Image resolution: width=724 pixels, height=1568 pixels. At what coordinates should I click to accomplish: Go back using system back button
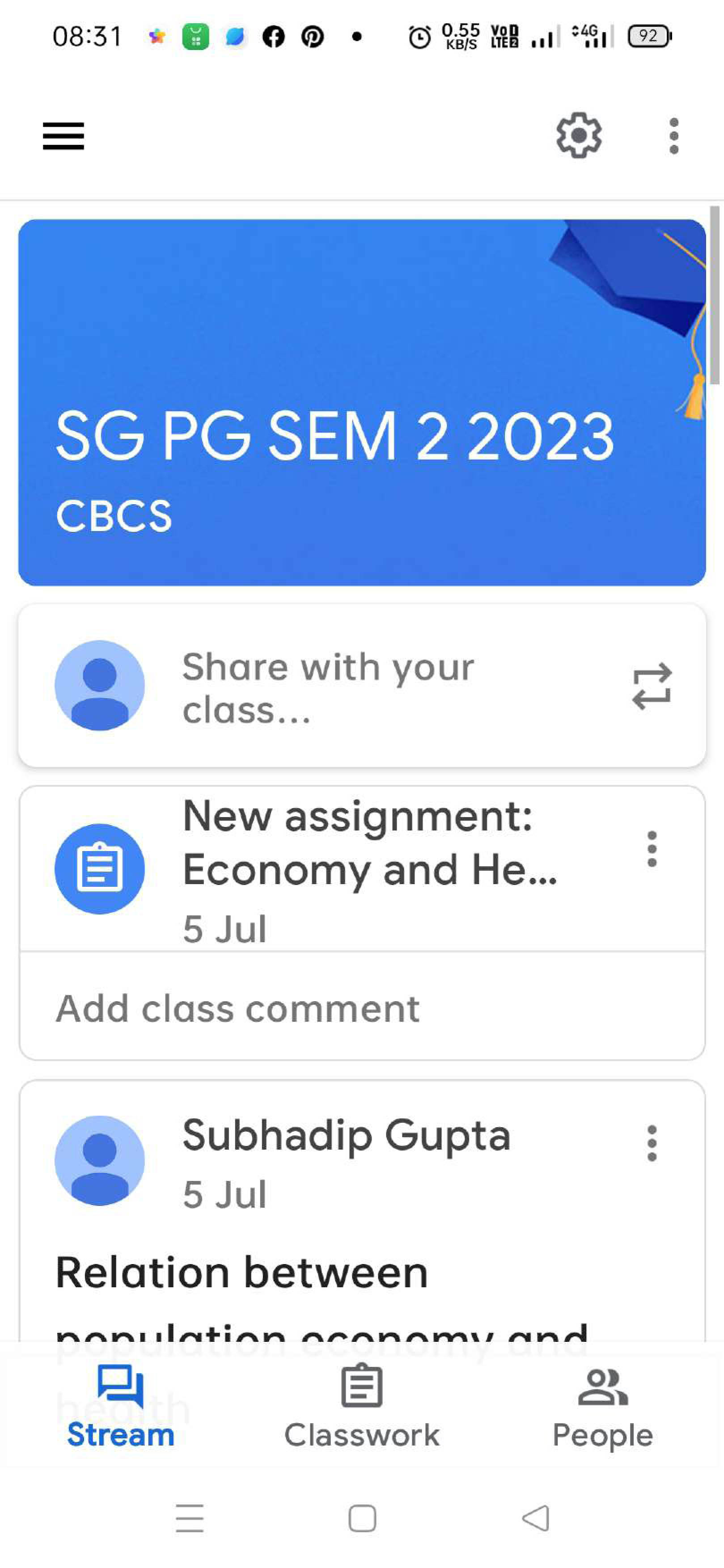(x=536, y=1518)
